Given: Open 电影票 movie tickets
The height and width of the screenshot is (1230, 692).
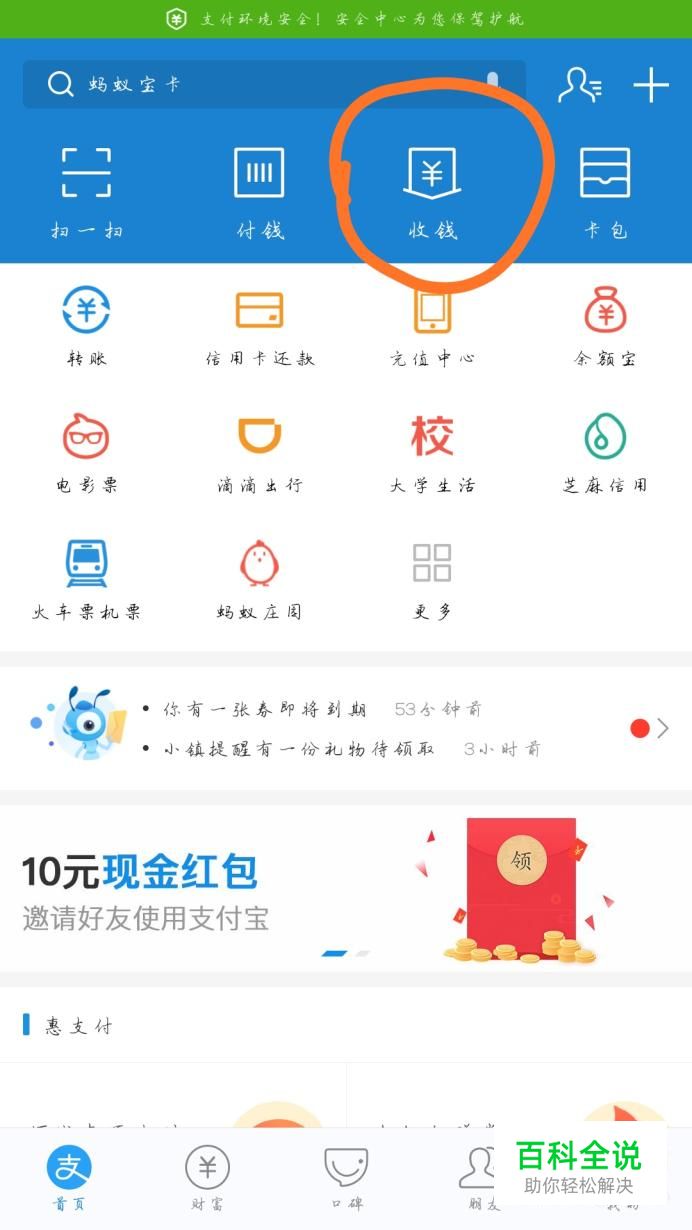Looking at the screenshot, I should [87, 452].
